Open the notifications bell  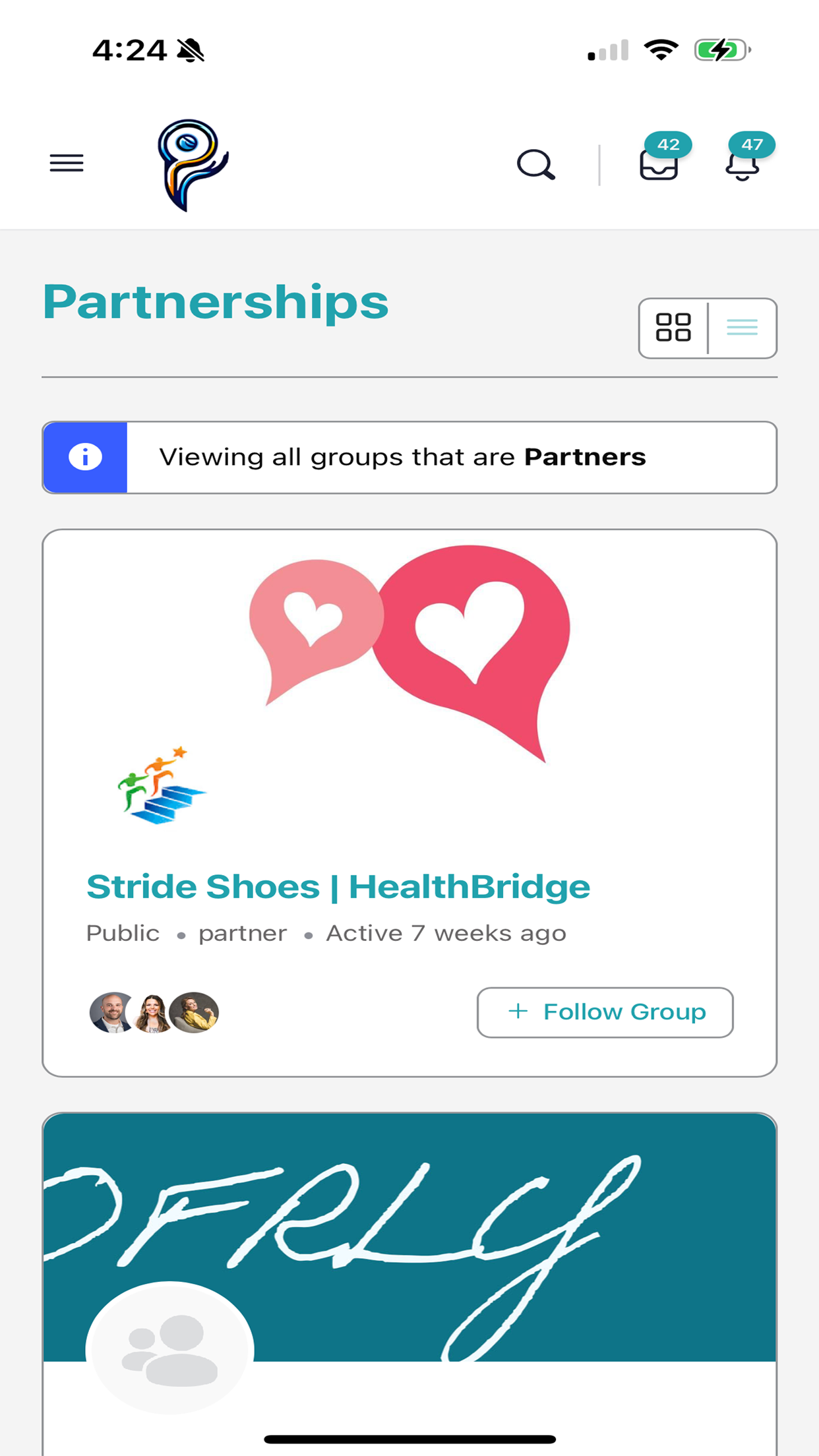coord(743,164)
